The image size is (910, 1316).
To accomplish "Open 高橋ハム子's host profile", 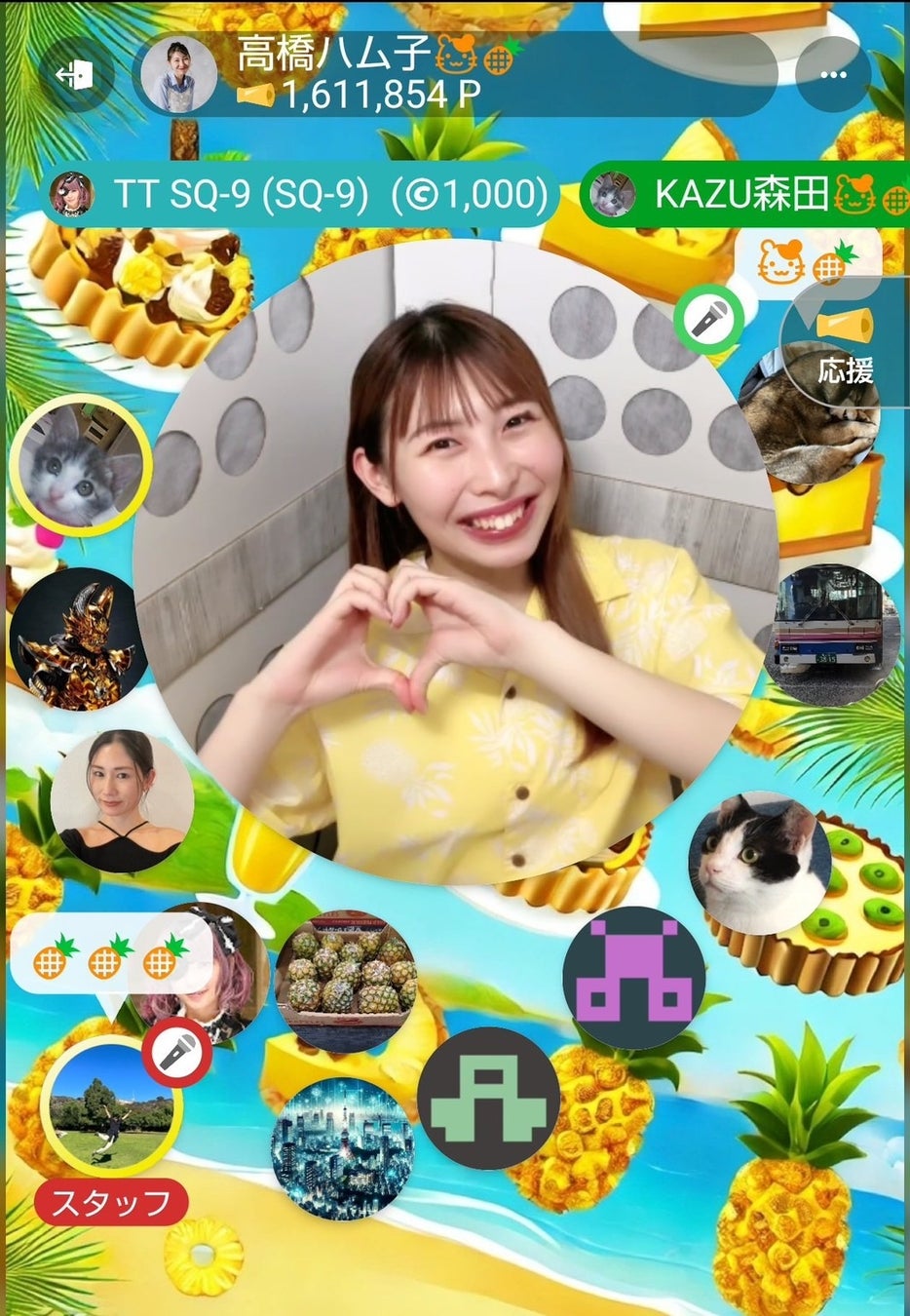I will pos(177,75).
